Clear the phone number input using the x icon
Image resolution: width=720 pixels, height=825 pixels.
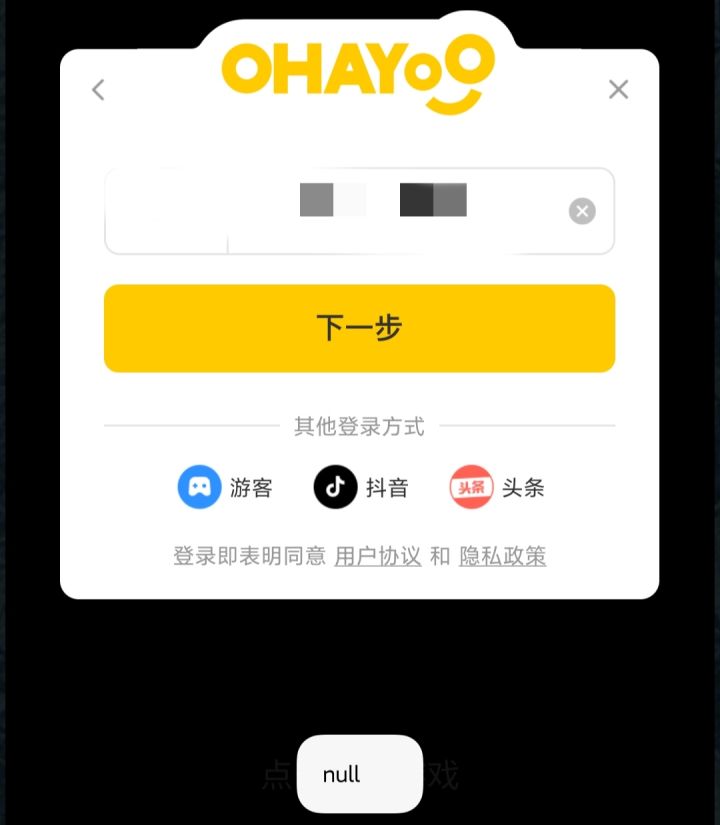[x=581, y=210]
